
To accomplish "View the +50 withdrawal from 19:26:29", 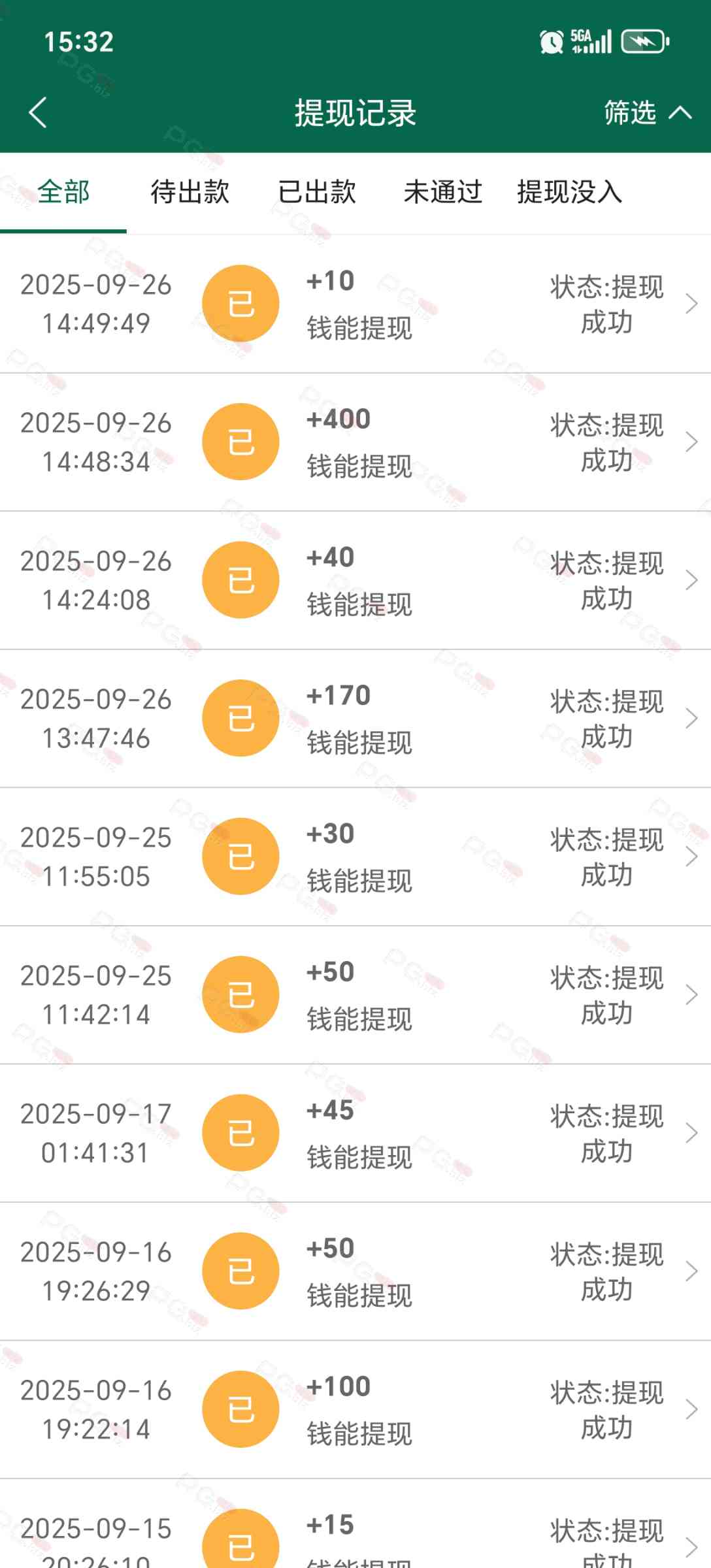I will pyautogui.click(x=355, y=1271).
